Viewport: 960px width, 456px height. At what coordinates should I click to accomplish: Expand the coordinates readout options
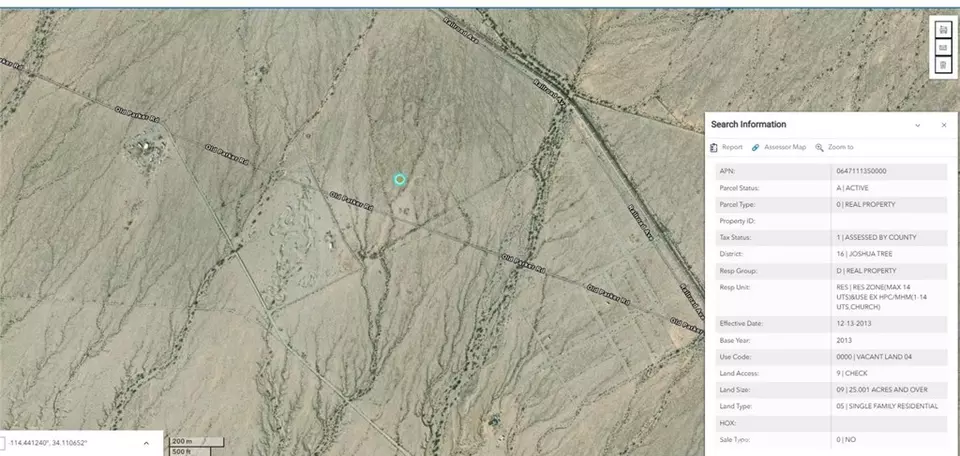[x=146, y=442]
